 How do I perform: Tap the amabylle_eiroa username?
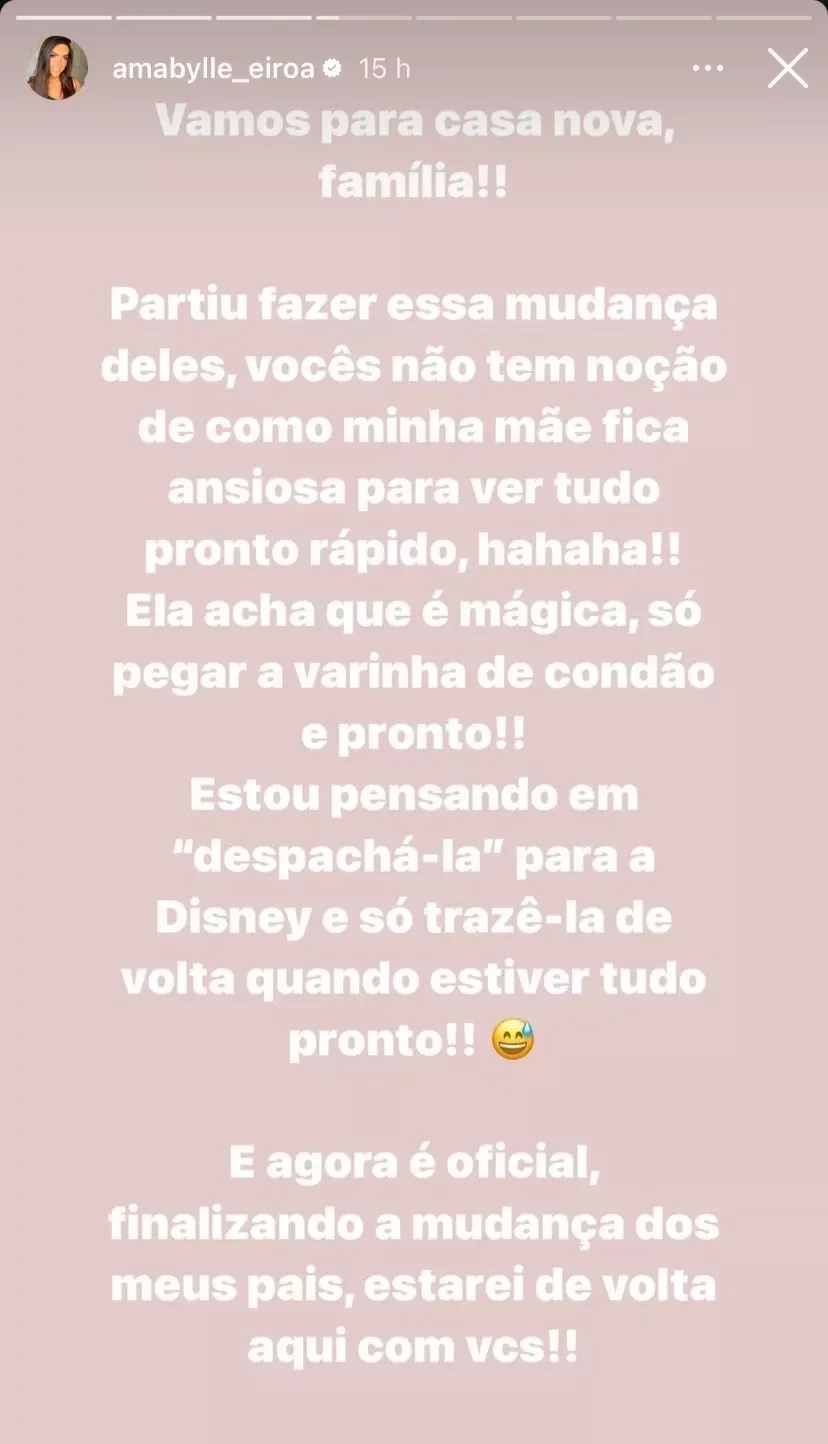tap(213, 69)
